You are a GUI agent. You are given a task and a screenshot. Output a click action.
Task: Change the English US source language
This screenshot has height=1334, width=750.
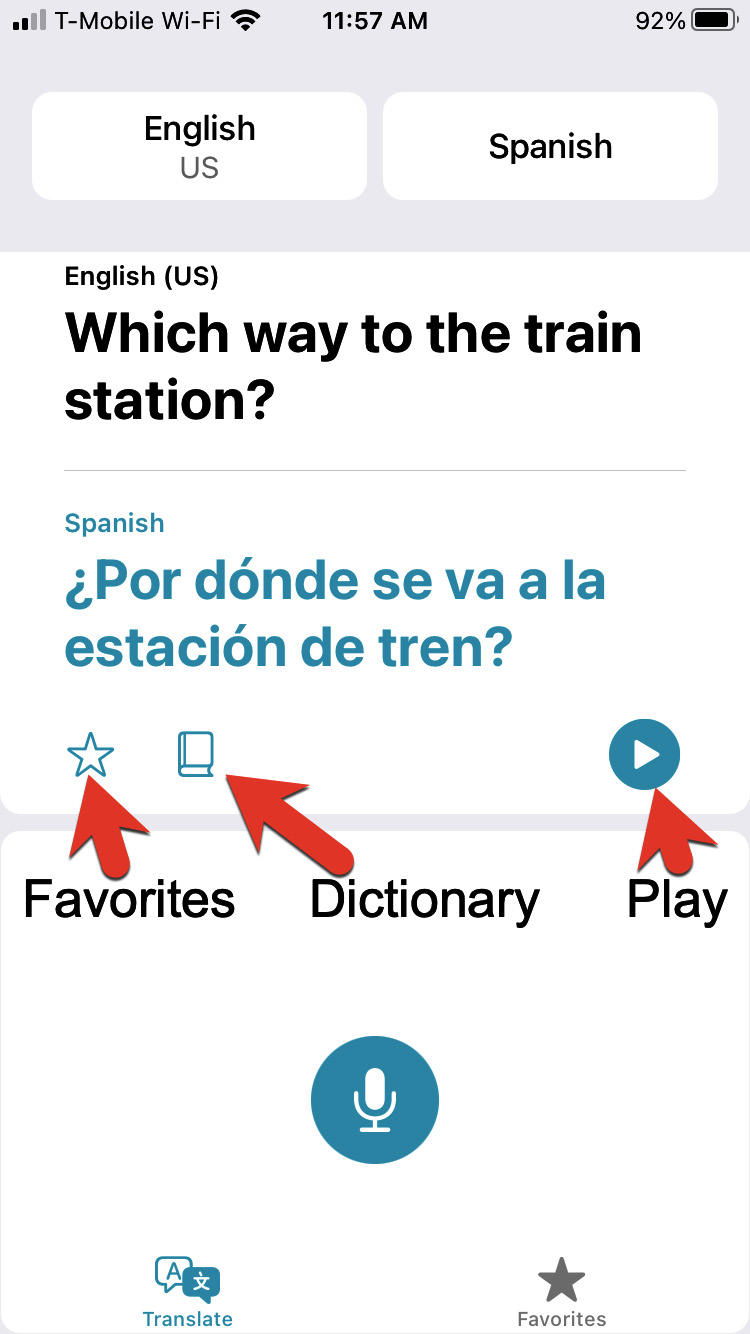click(199, 146)
